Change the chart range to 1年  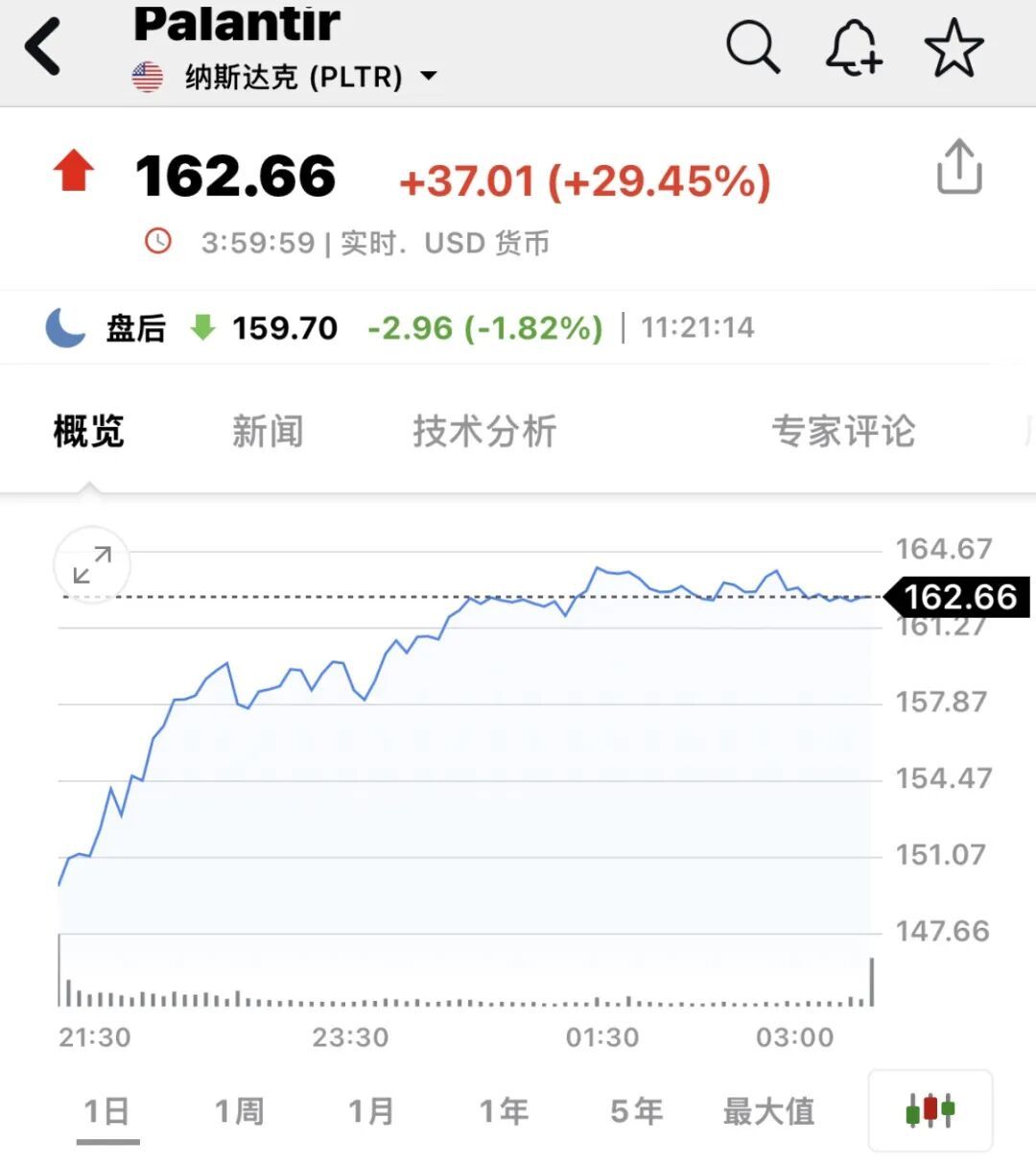tap(504, 1111)
